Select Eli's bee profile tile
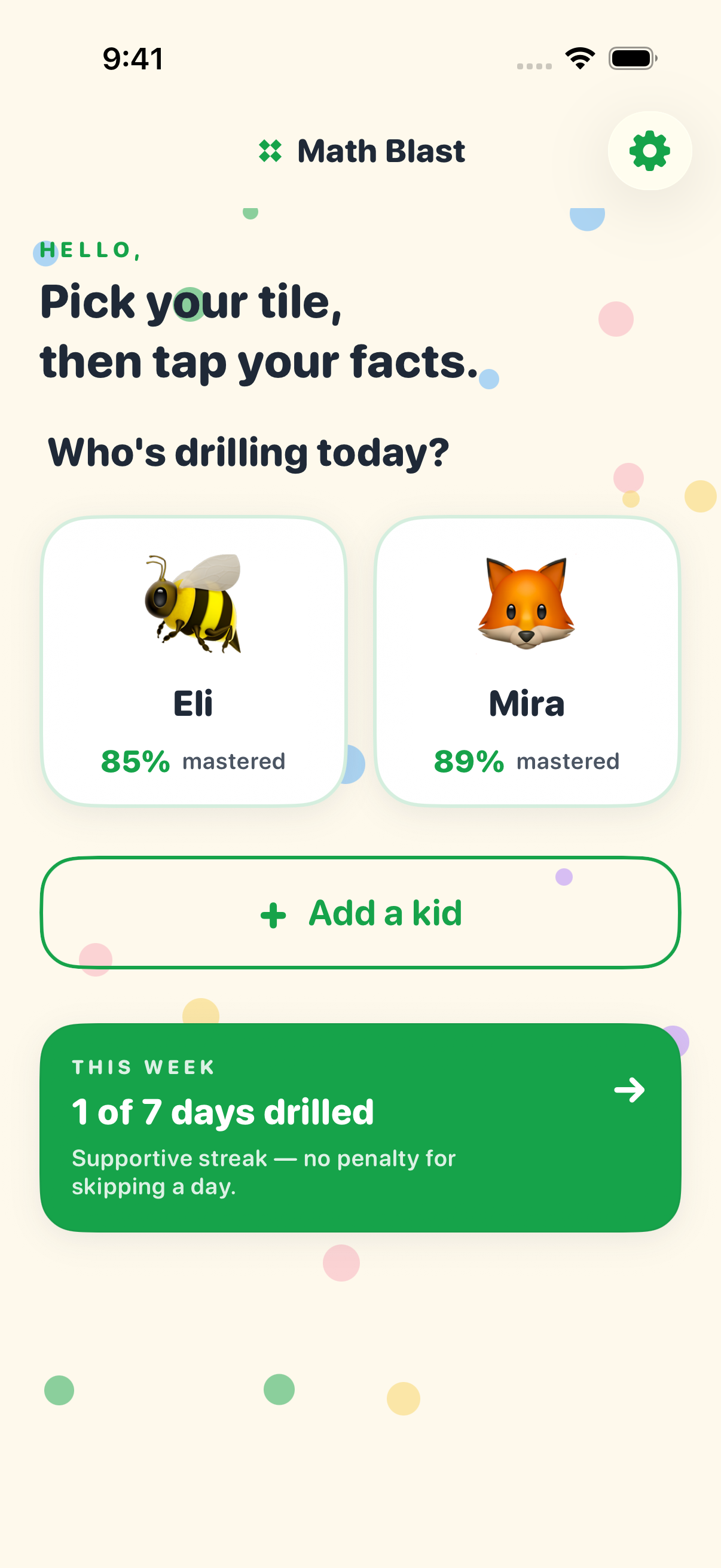Screen dimensions: 721x1568 point(194,661)
